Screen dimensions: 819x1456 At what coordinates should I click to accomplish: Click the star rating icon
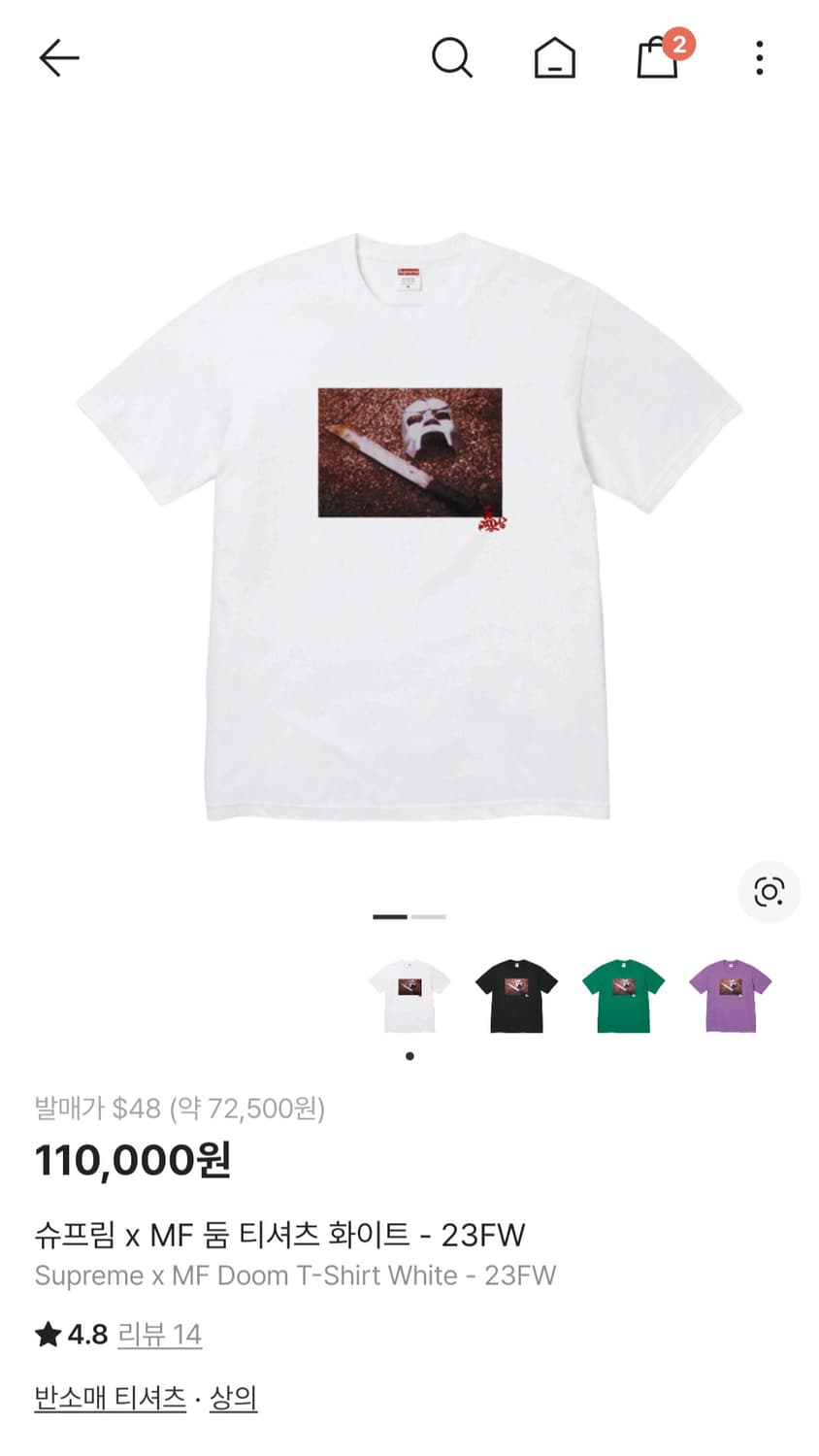[x=49, y=1334]
